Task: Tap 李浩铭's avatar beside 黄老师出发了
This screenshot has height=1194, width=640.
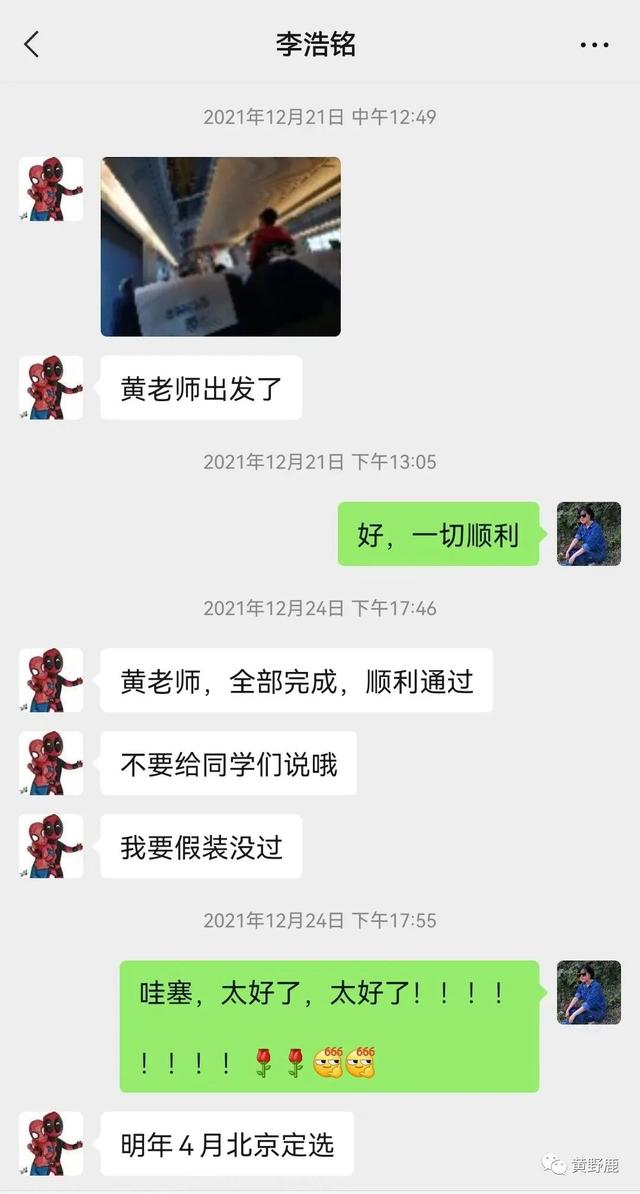Action: coord(51,388)
